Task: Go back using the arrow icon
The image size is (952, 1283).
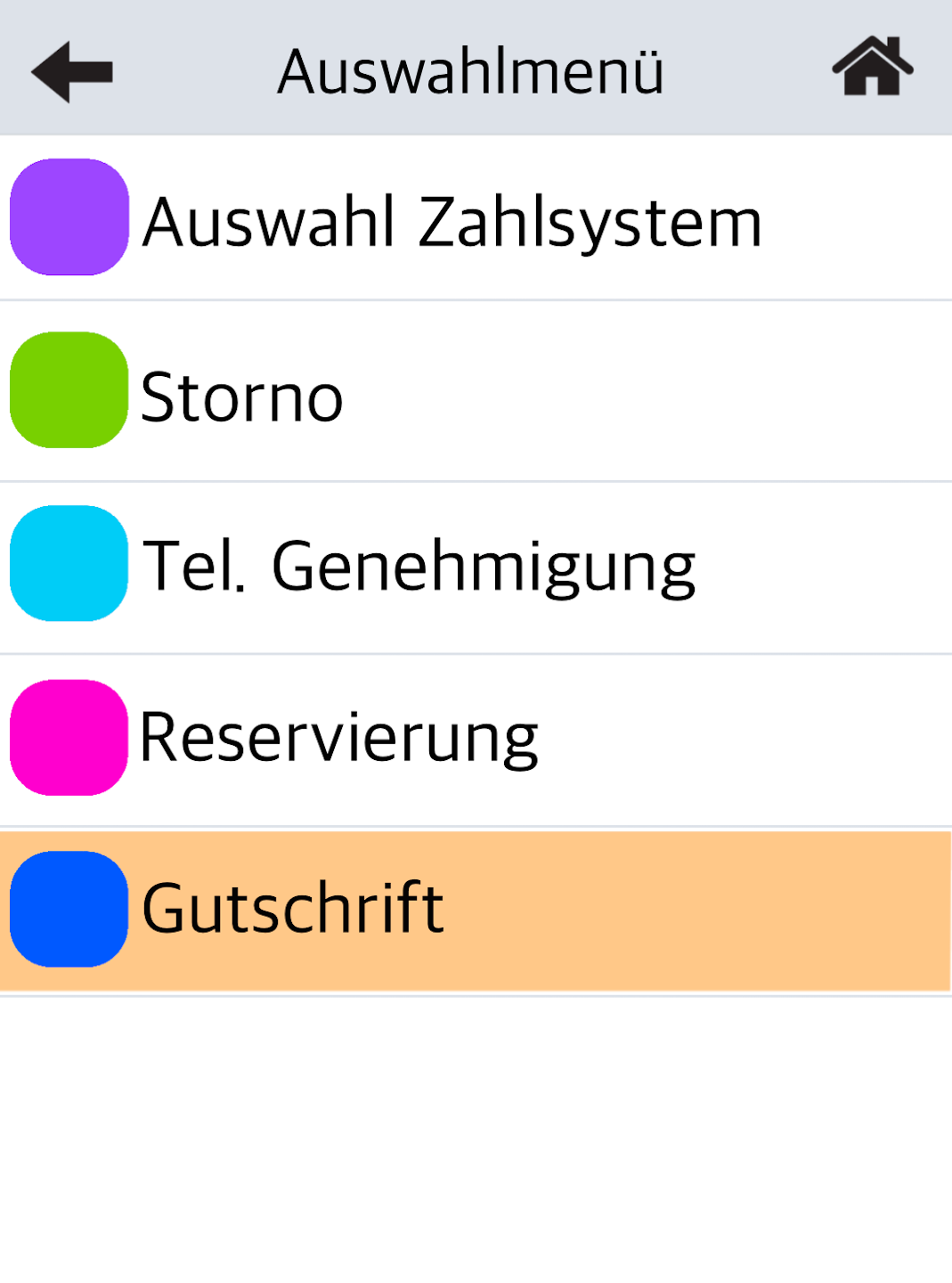Action: (x=72, y=71)
